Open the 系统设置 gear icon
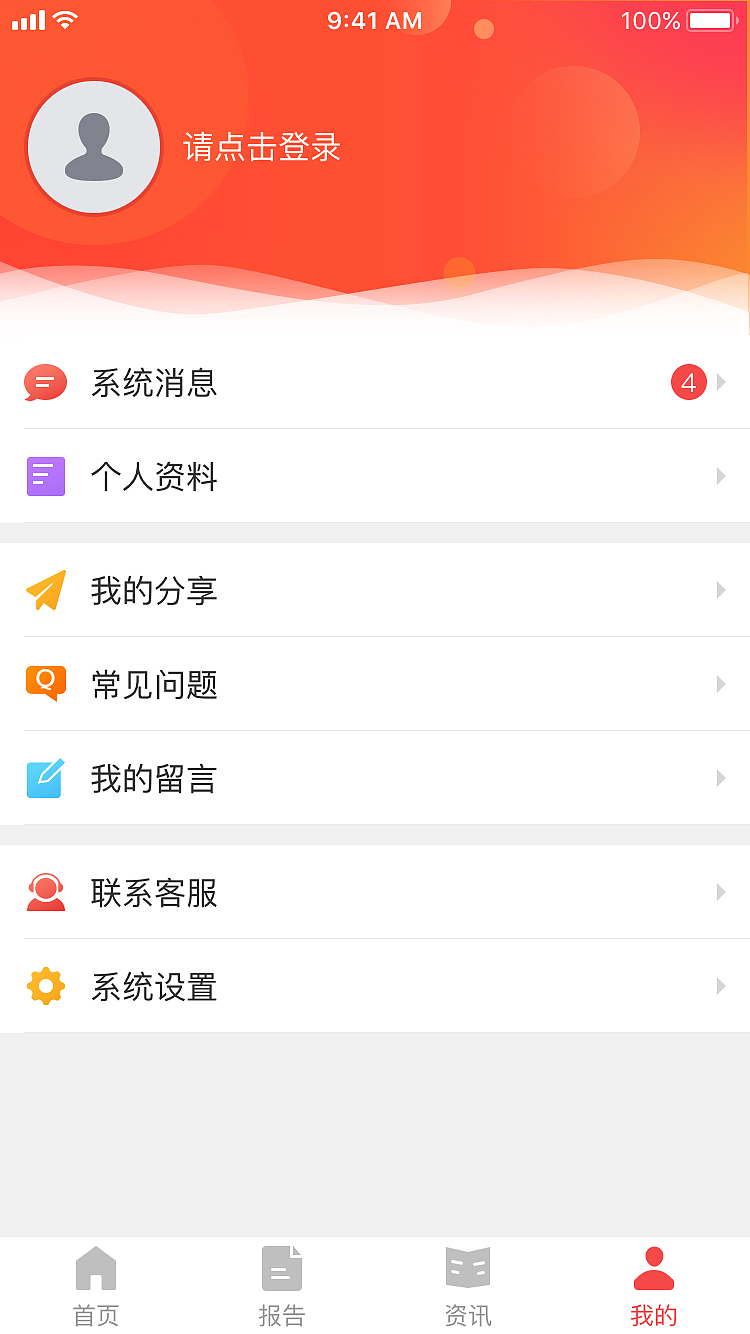This screenshot has height=1334, width=750. point(45,986)
